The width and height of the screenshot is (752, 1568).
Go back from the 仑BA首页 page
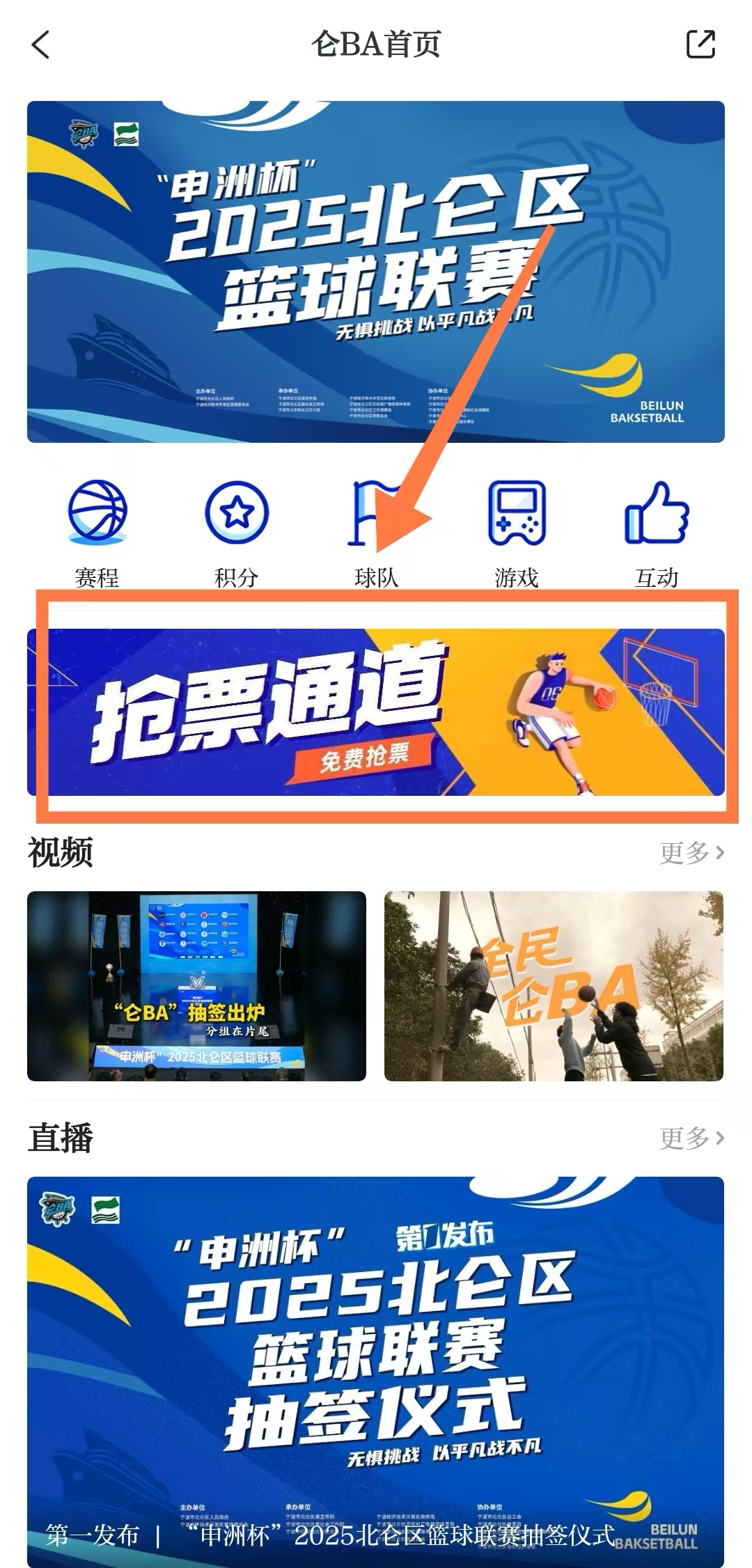tap(41, 45)
